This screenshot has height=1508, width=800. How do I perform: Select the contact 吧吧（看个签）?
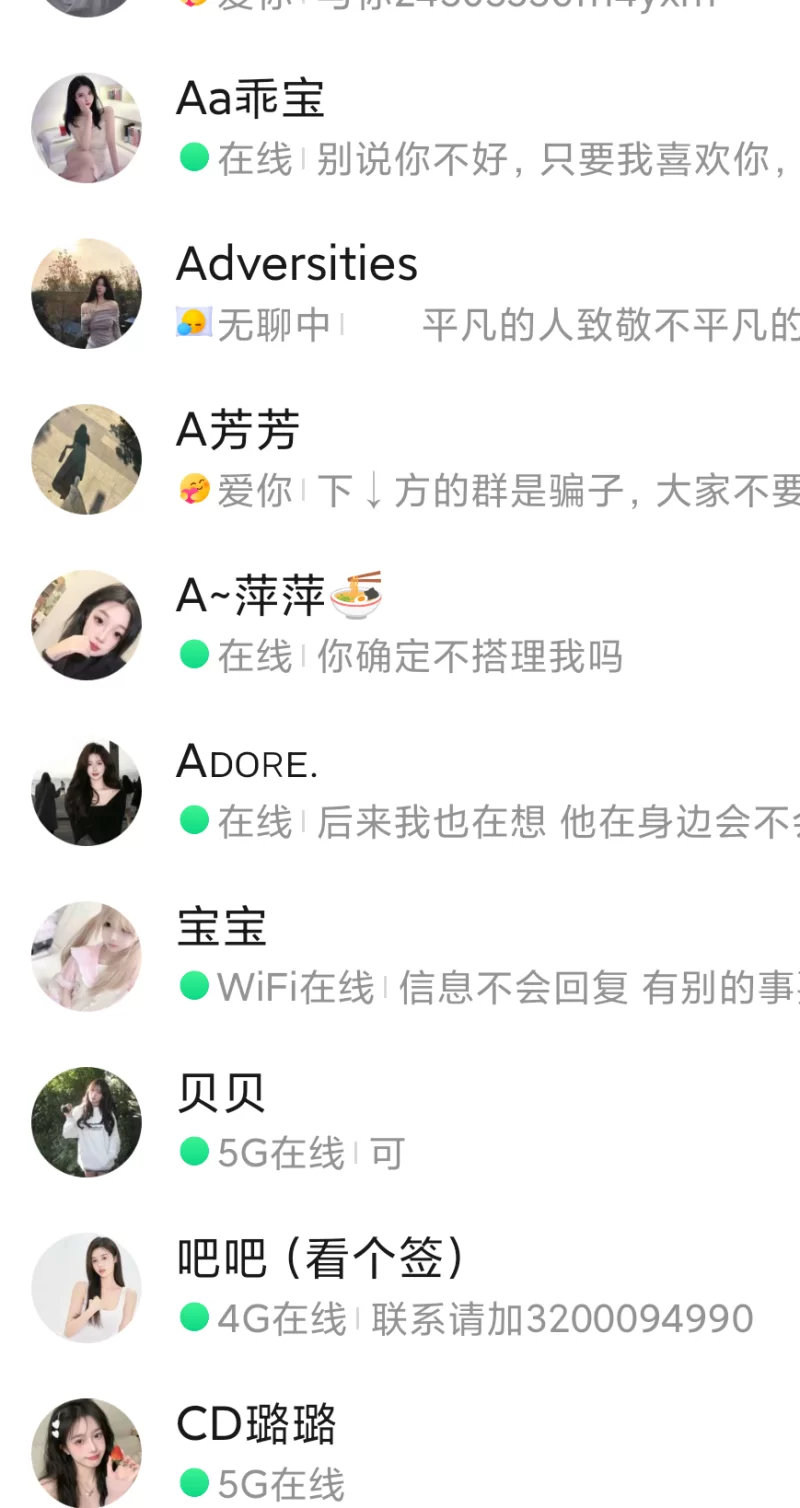click(x=320, y=1260)
